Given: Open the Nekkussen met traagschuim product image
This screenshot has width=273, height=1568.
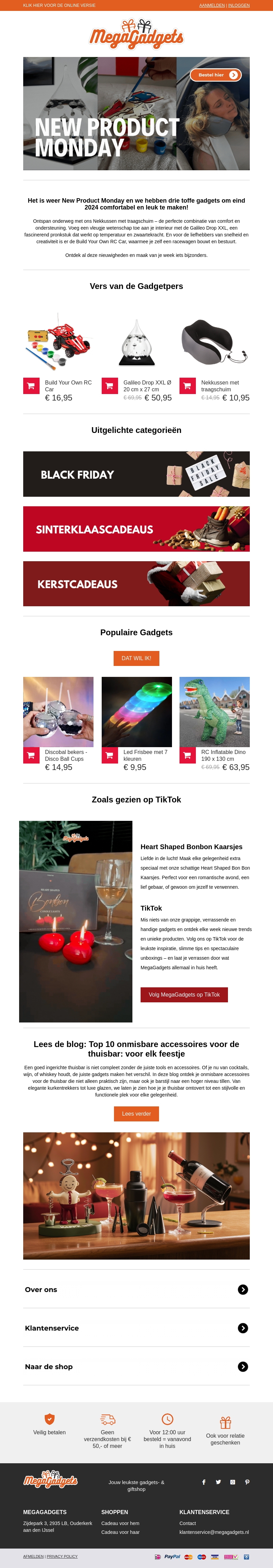Looking at the screenshot, I should coord(215,342).
